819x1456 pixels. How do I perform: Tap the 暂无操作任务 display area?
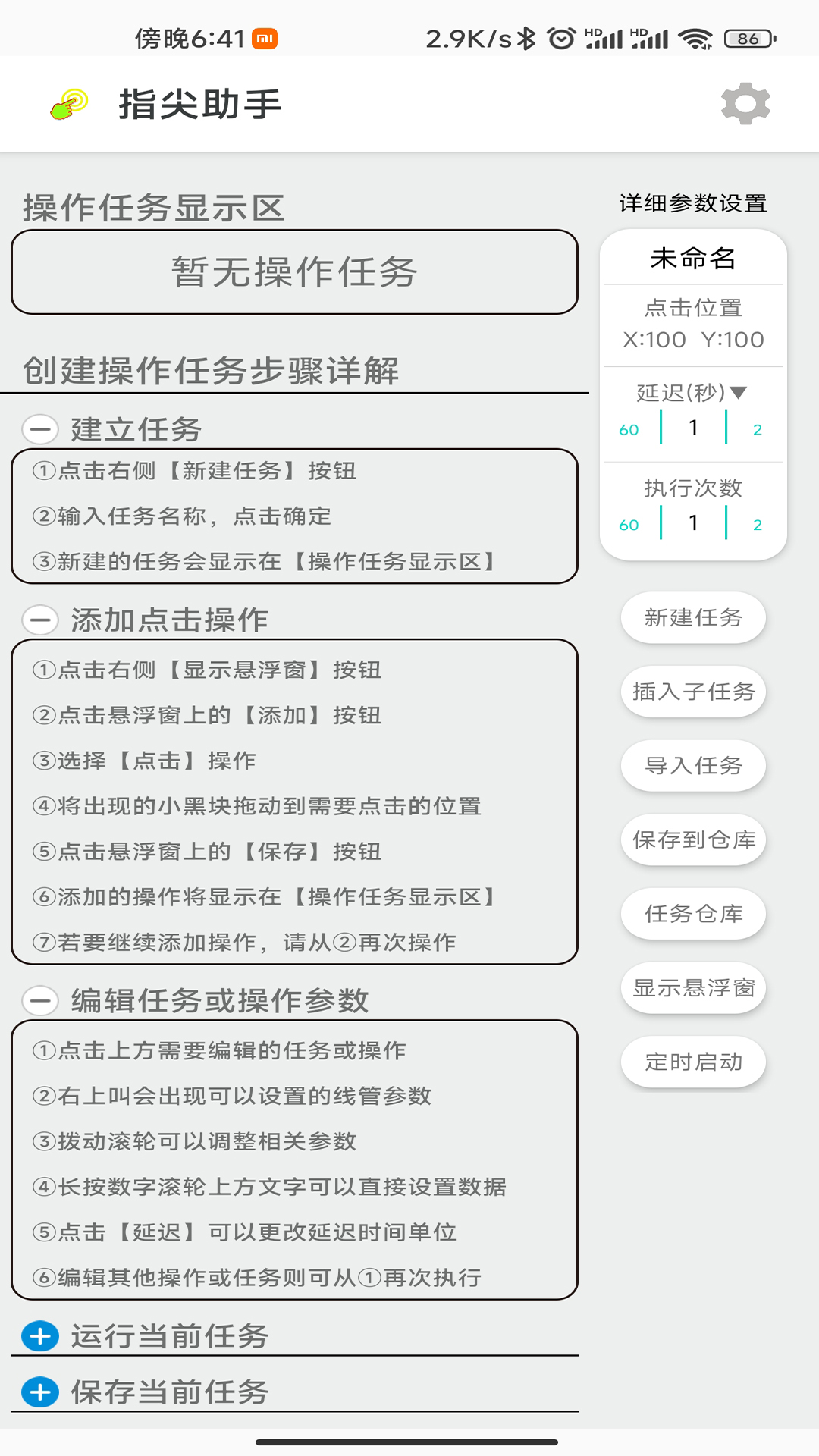(x=294, y=271)
